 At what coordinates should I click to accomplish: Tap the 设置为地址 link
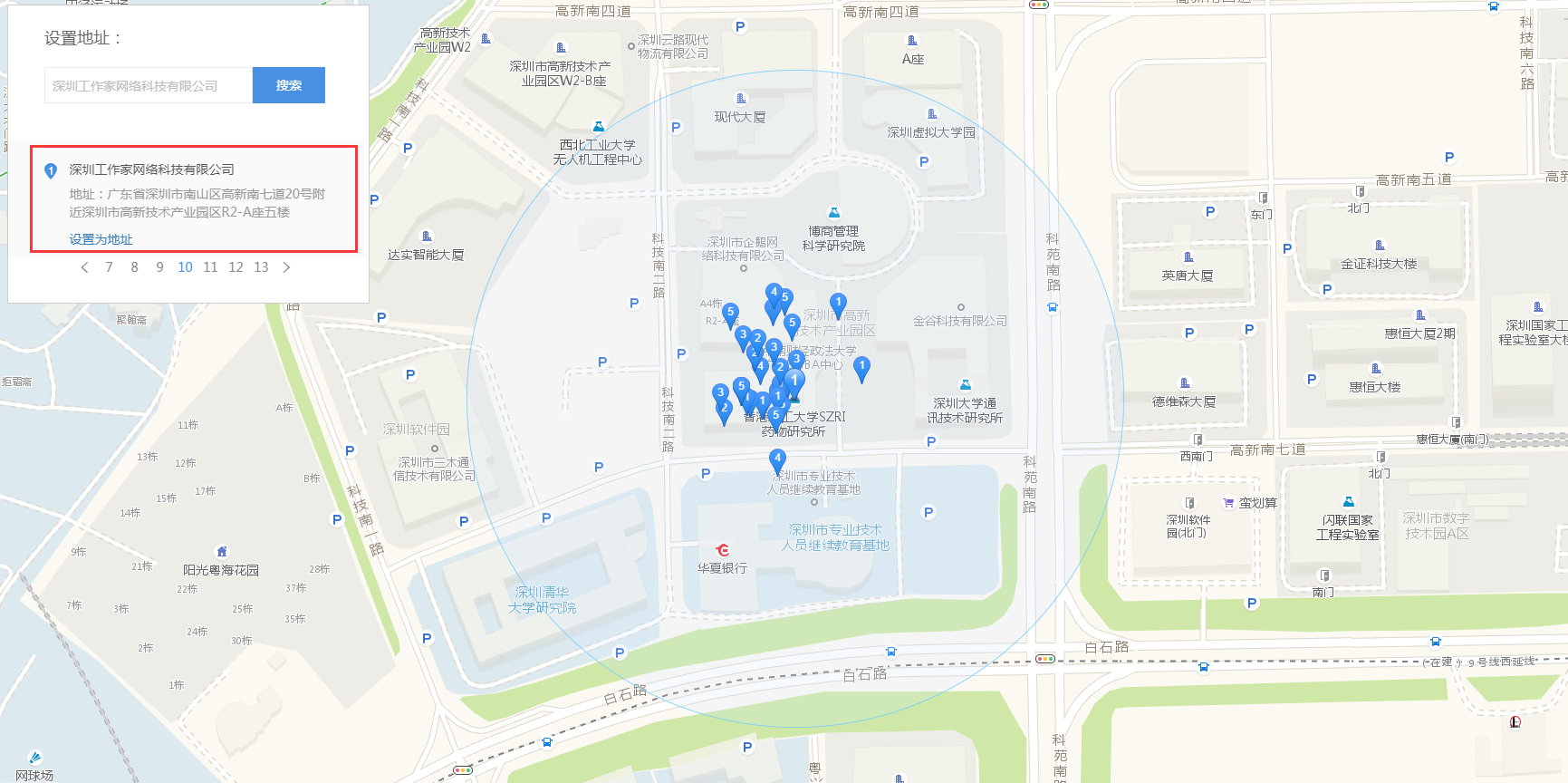[101, 239]
